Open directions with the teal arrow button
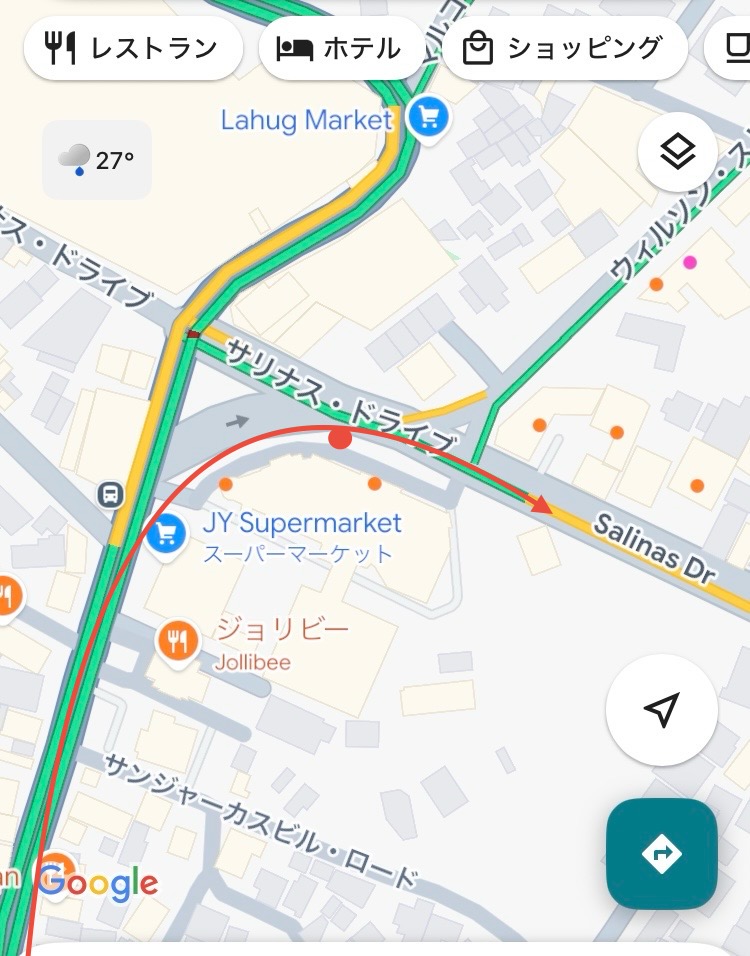Viewport: 750px width, 956px height. (x=661, y=853)
